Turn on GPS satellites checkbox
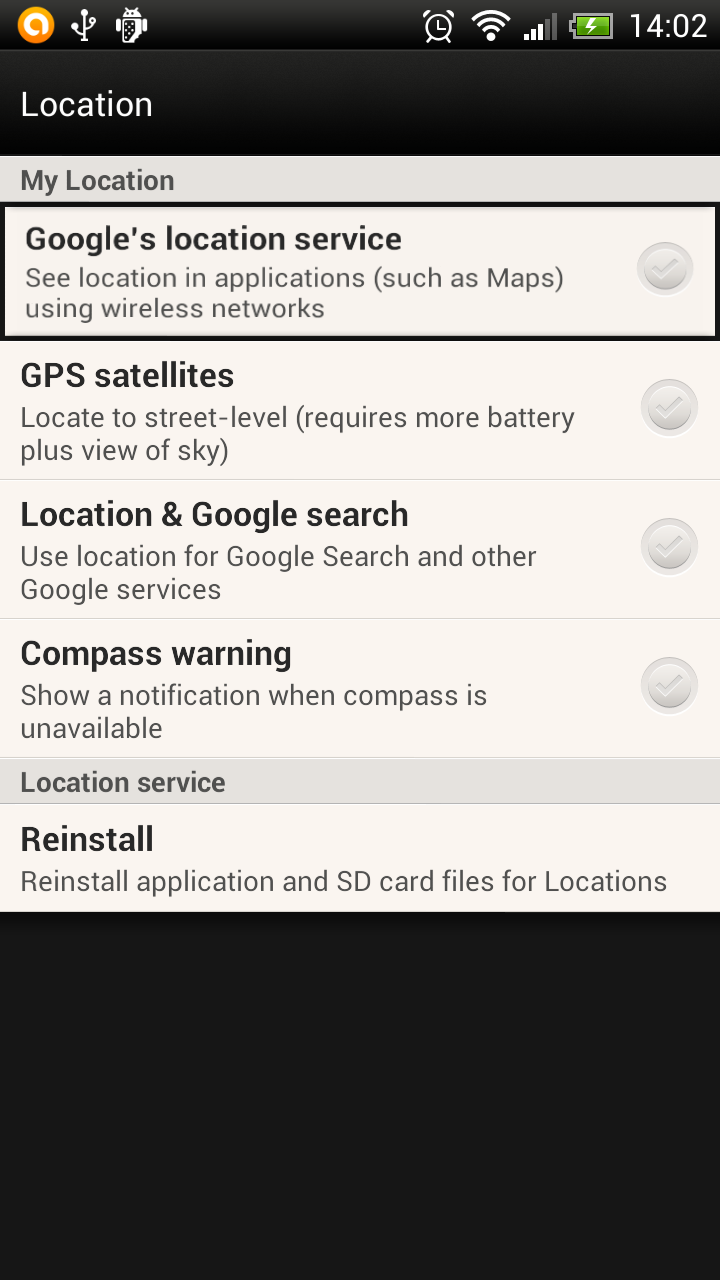 669,408
